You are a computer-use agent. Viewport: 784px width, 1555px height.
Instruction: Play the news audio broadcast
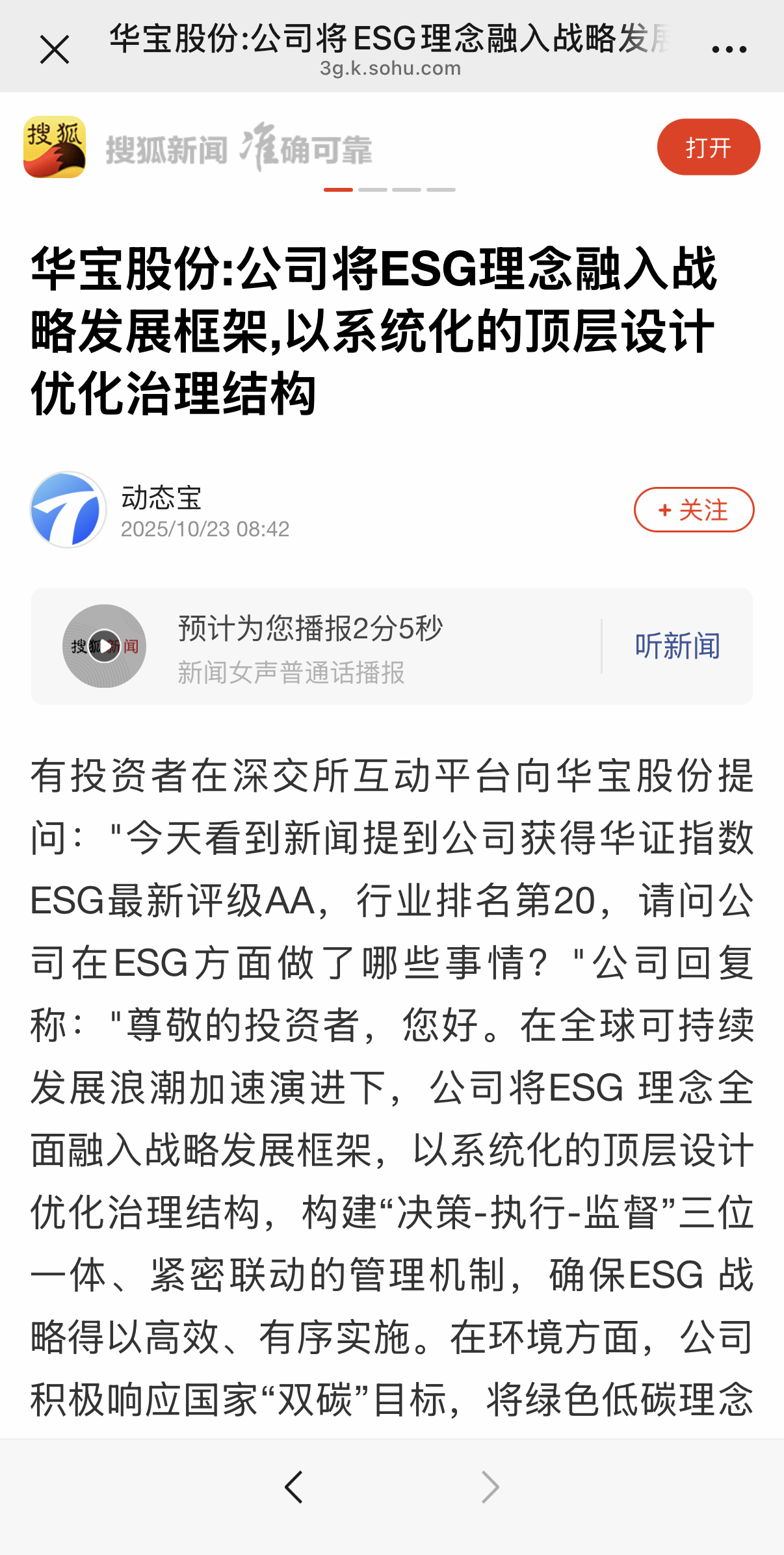click(104, 646)
